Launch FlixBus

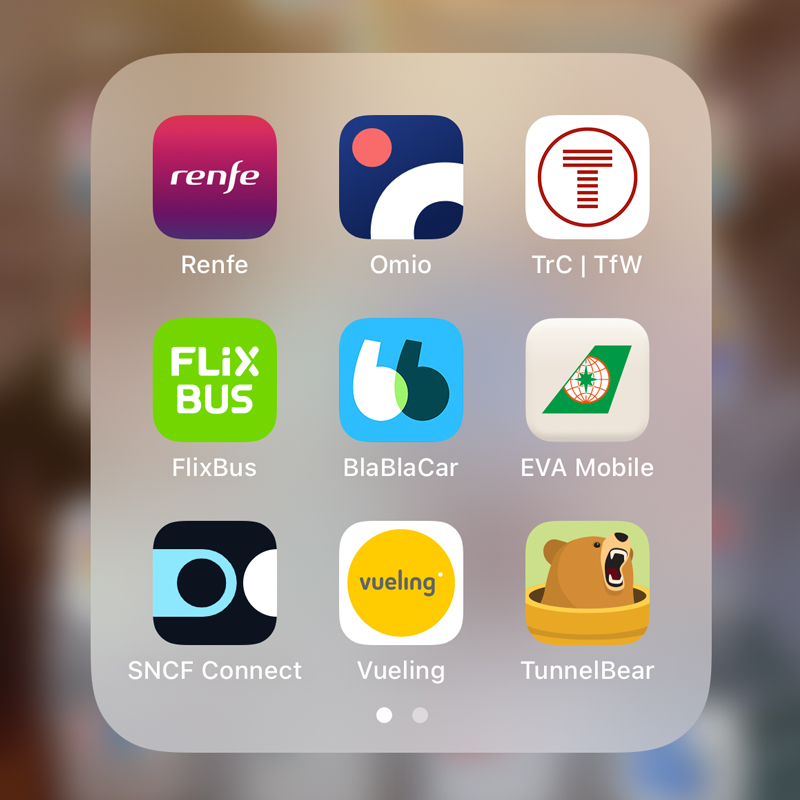pyautogui.click(x=214, y=380)
